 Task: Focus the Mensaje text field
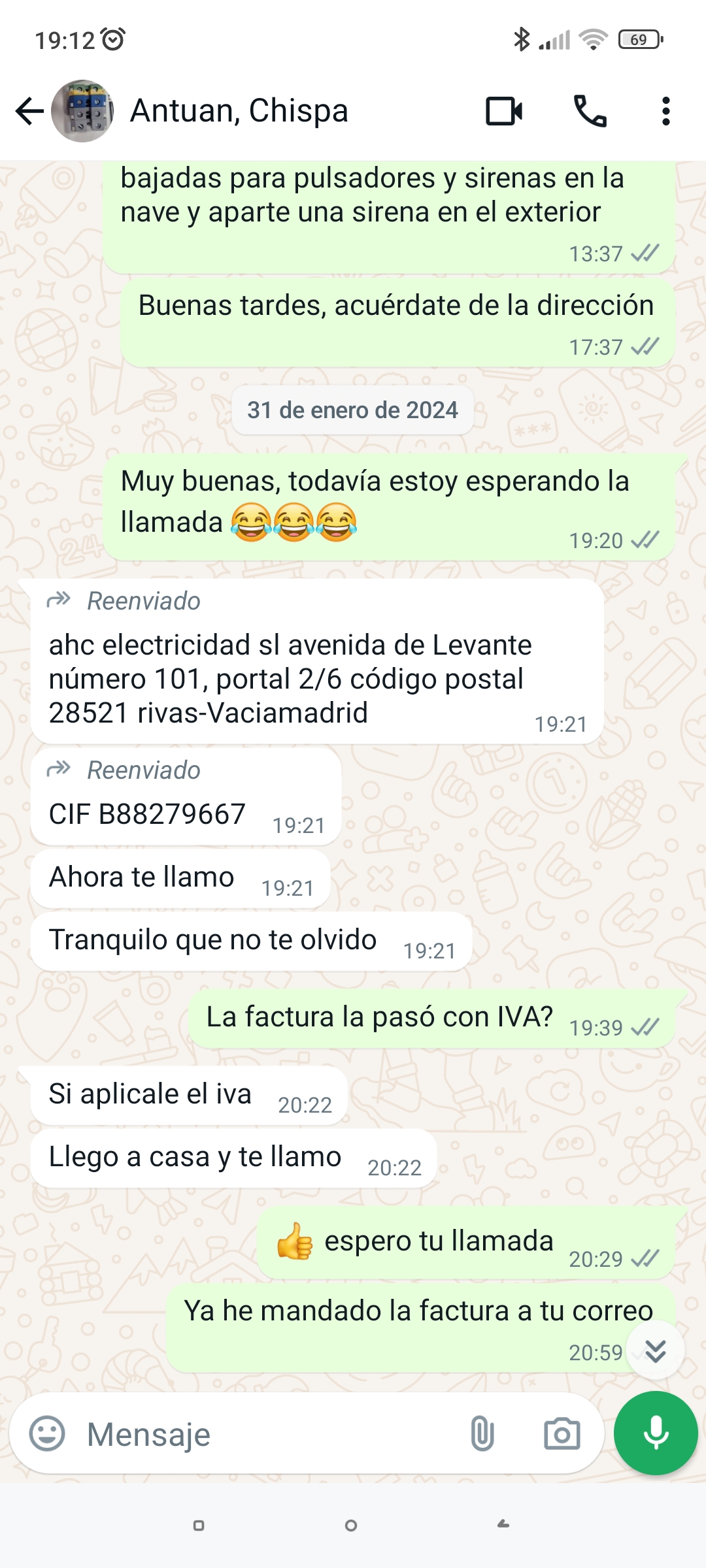(x=261, y=1435)
